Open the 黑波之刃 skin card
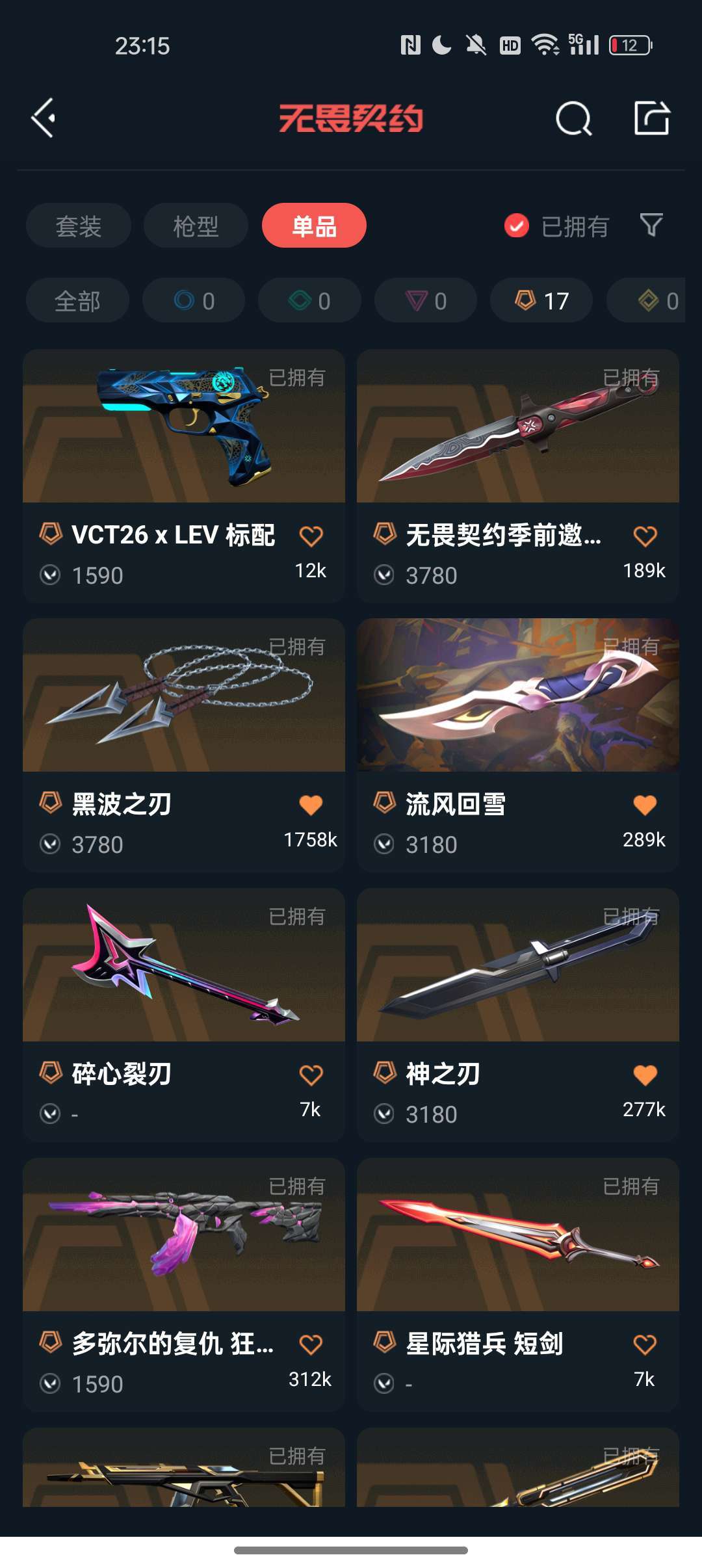The width and height of the screenshot is (702, 1568). pyautogui.click(x=184, y=696)
